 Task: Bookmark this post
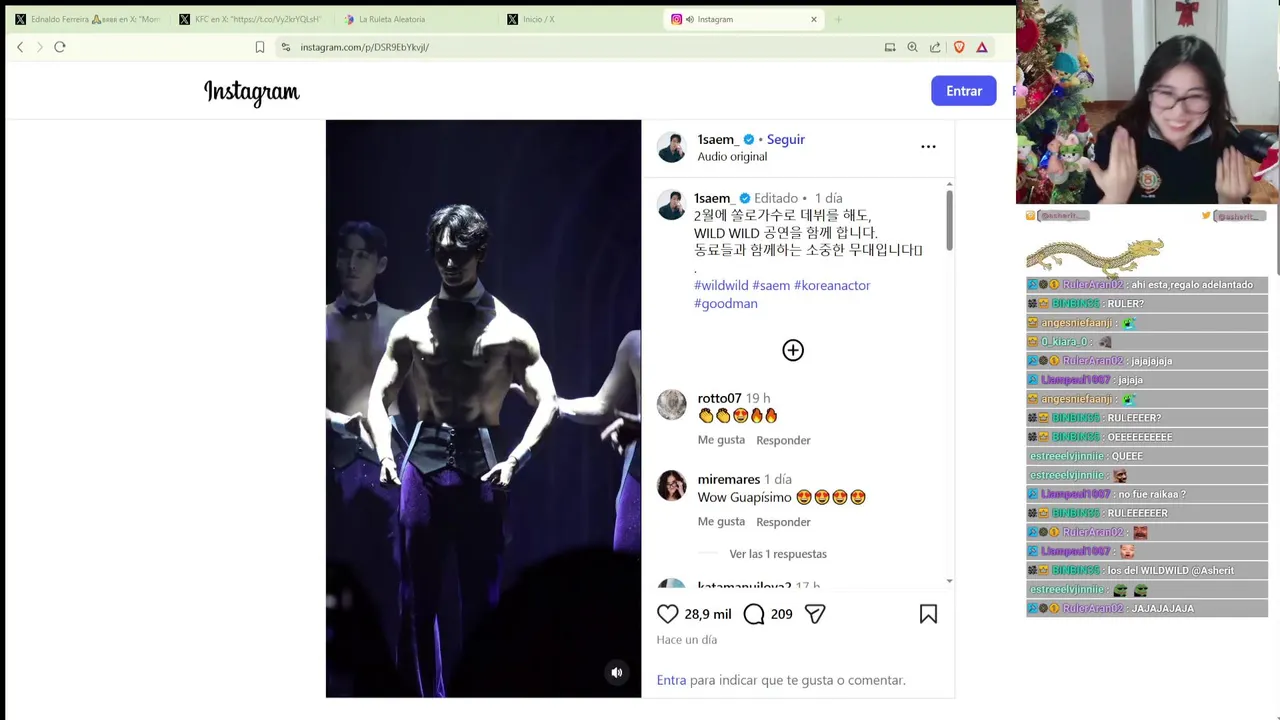point(928,614)
